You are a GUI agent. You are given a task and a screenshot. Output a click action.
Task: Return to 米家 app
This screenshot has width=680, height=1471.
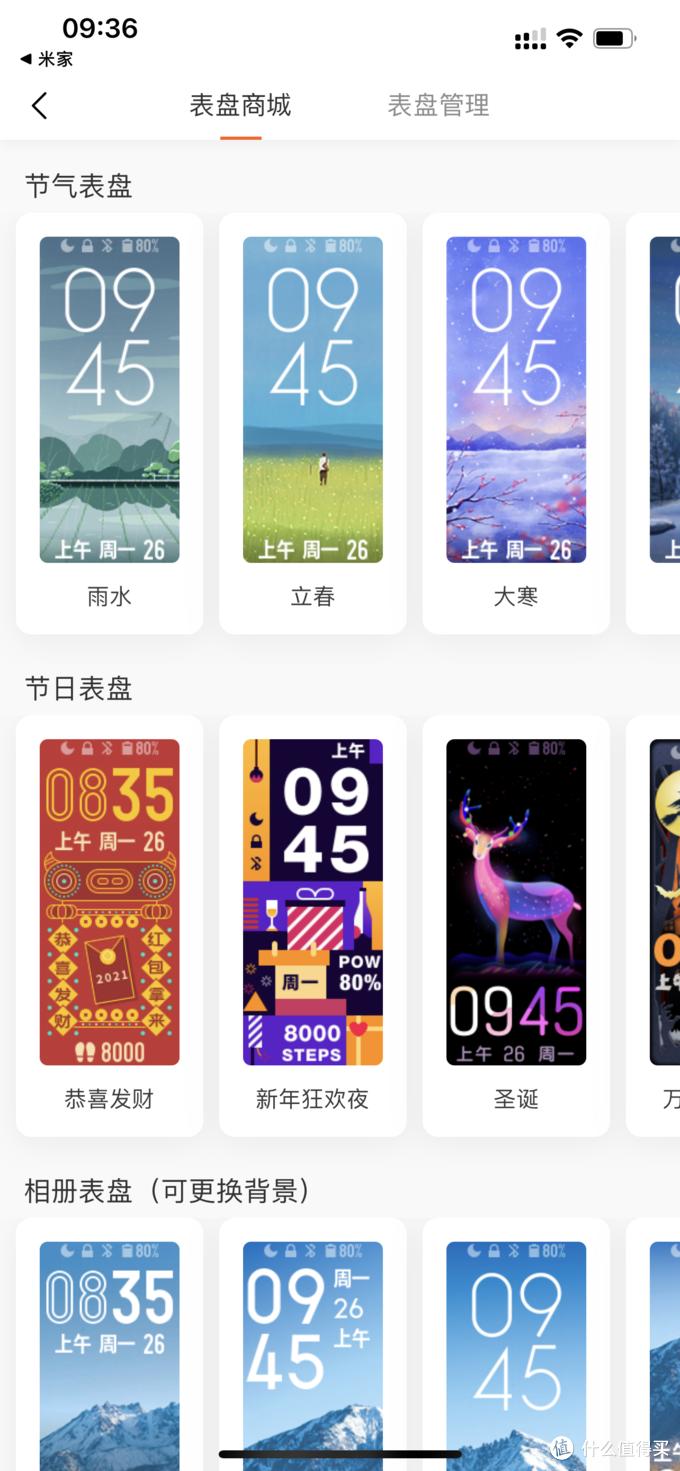point(47,59)
